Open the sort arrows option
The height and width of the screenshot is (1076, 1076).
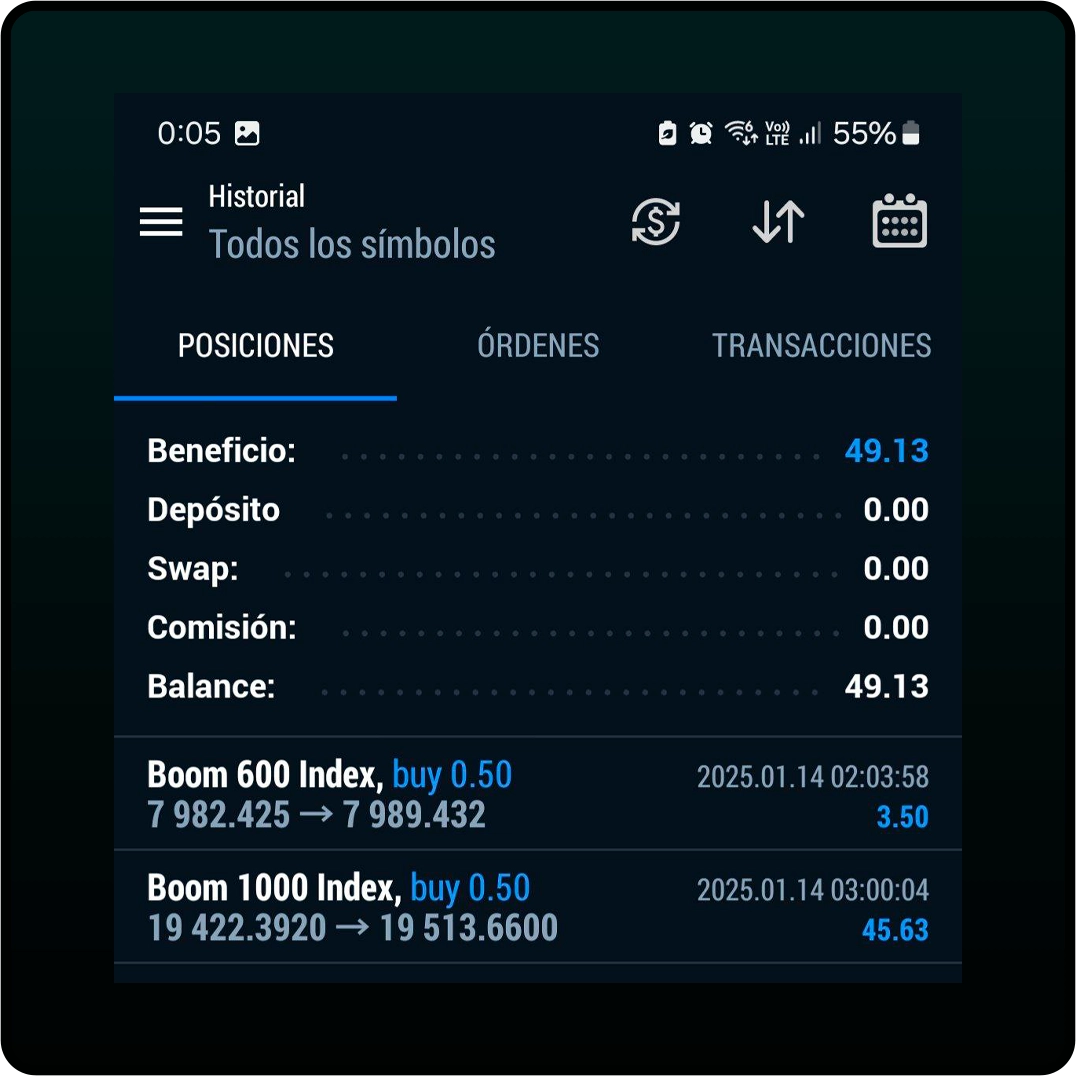pos(778,222)
